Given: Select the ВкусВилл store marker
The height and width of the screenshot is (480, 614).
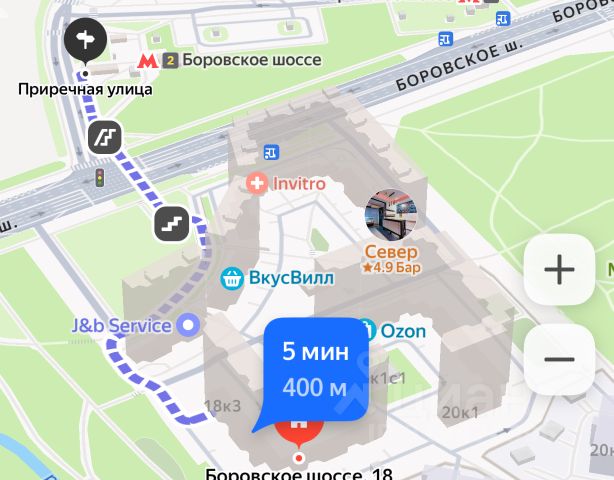Looking at the screenshot, I should [x=233, y=277].
